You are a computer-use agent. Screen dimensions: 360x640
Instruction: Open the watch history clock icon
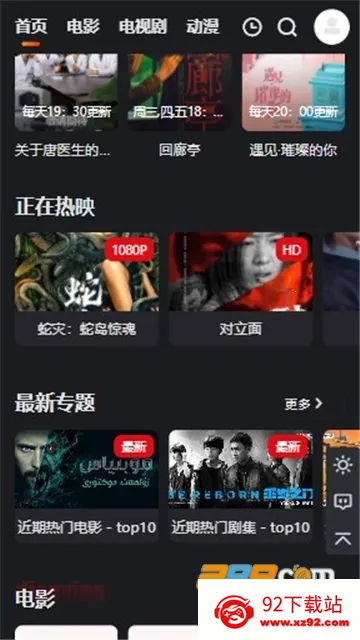[252, 27]
